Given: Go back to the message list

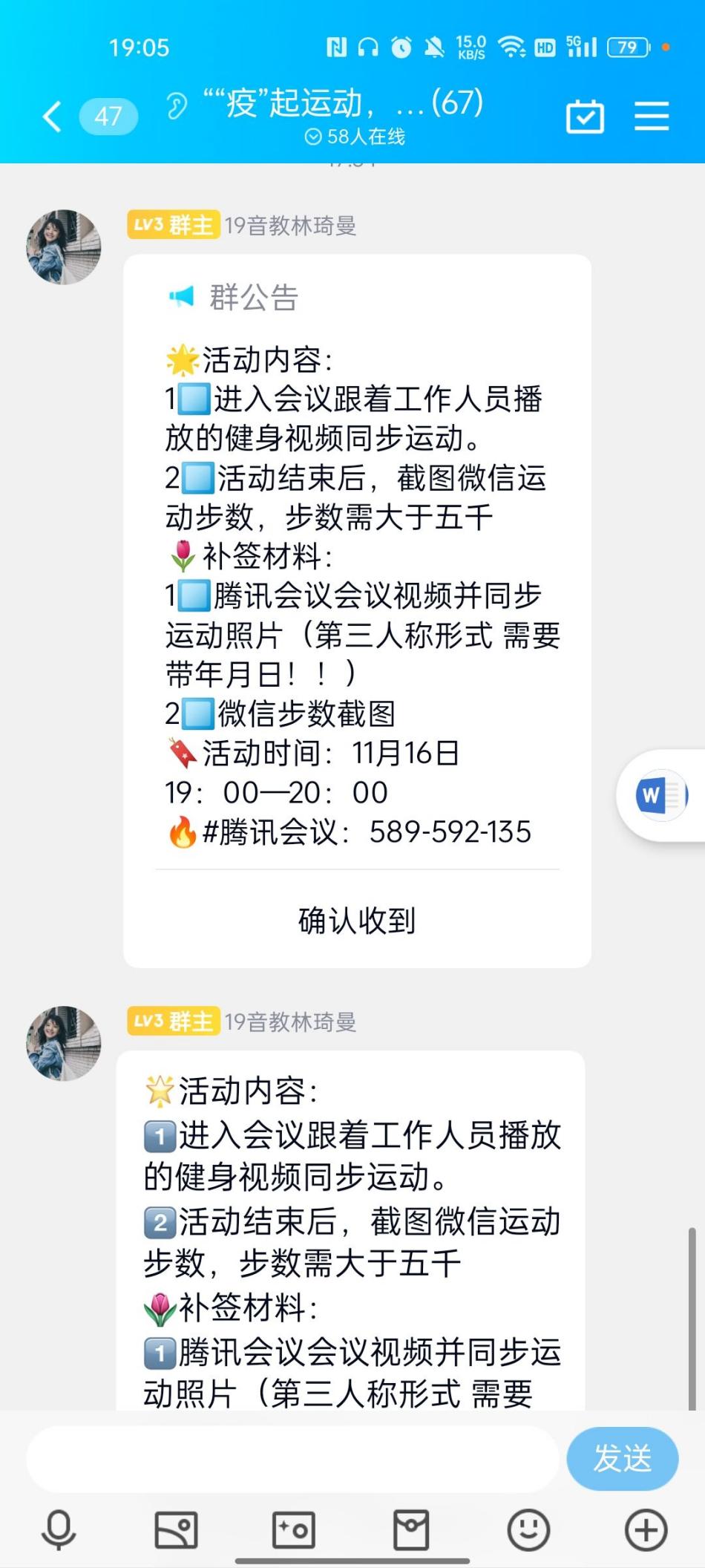Looking at the screenshot, I should pos(52,117).
